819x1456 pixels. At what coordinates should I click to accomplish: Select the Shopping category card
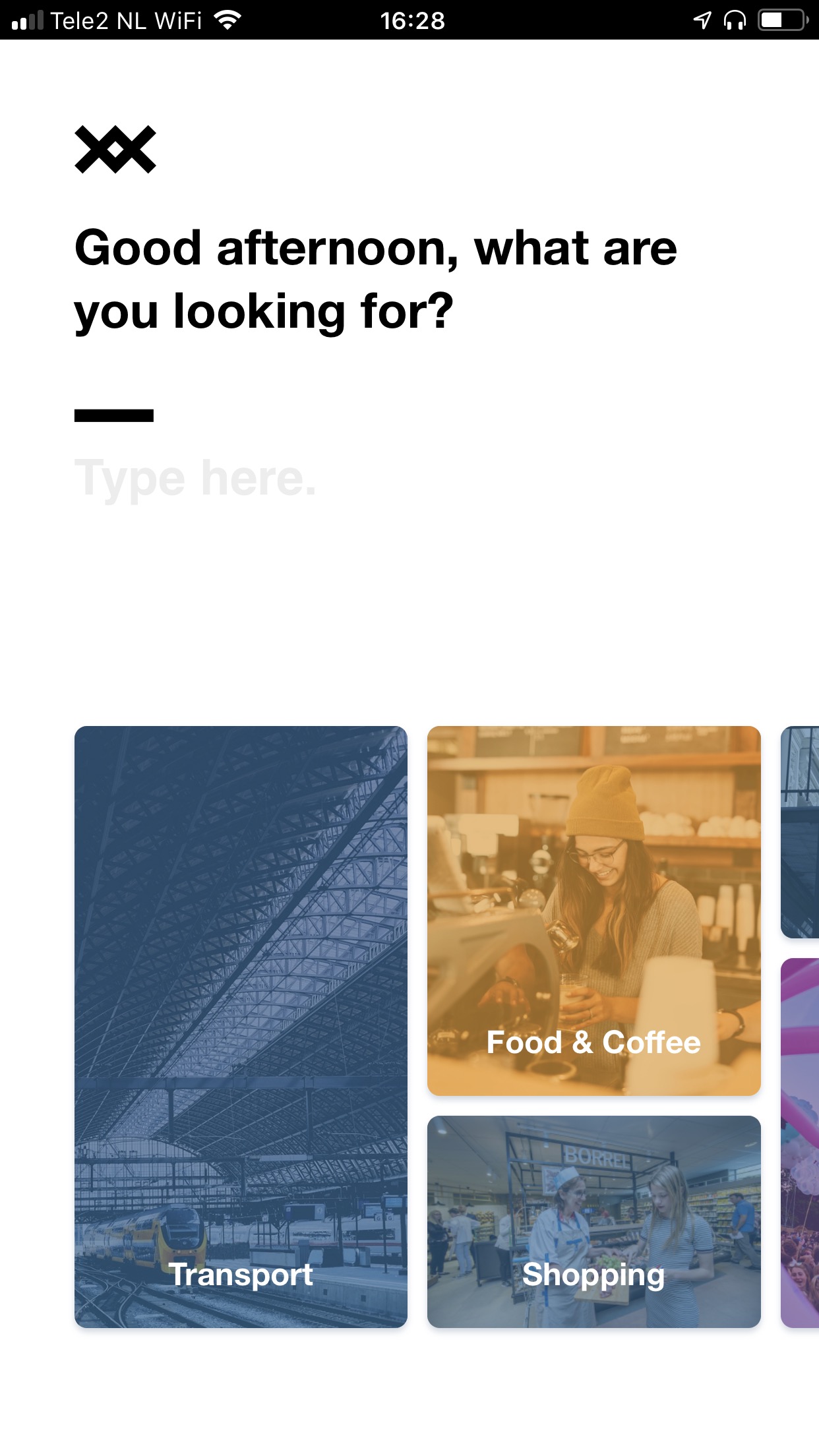(594, 1222)
